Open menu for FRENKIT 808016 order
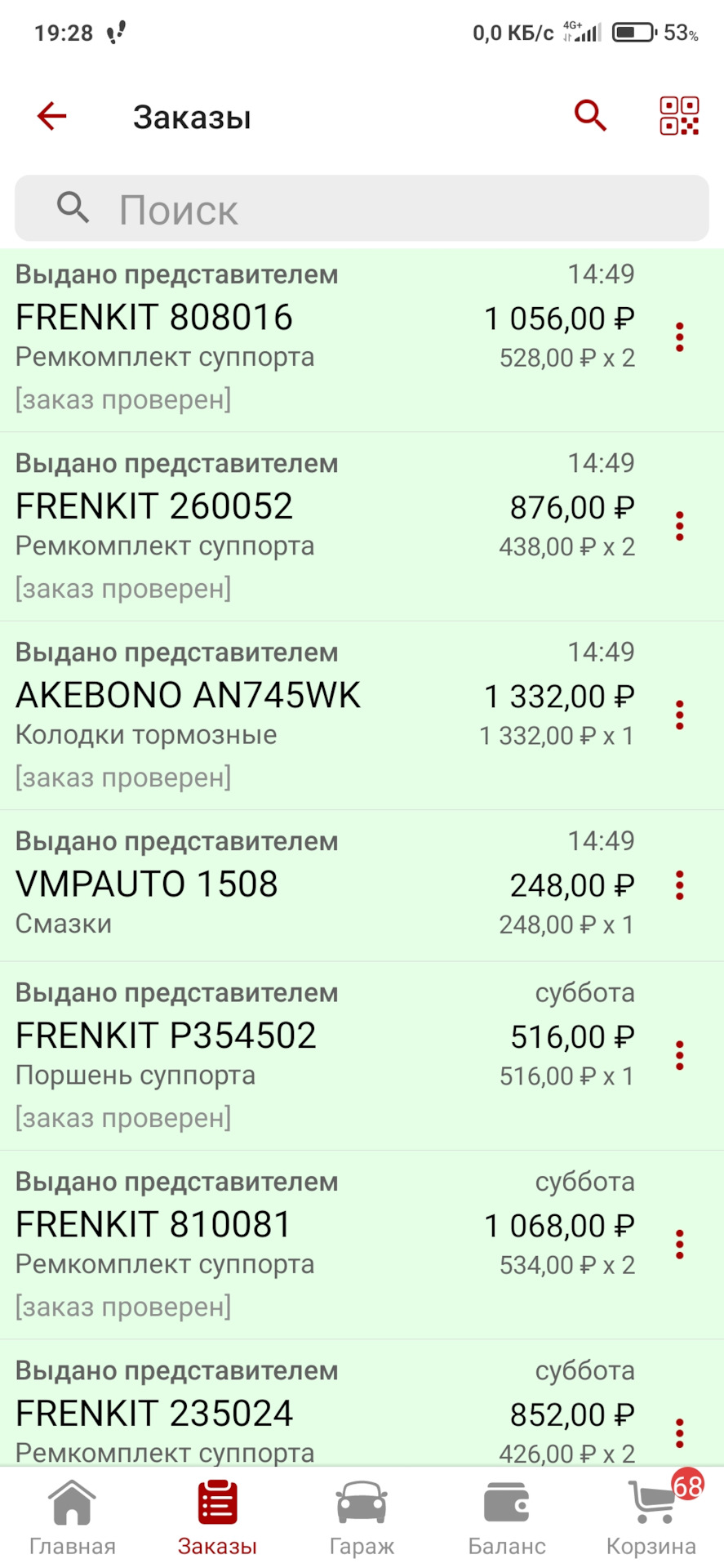 tap(679, 336)
